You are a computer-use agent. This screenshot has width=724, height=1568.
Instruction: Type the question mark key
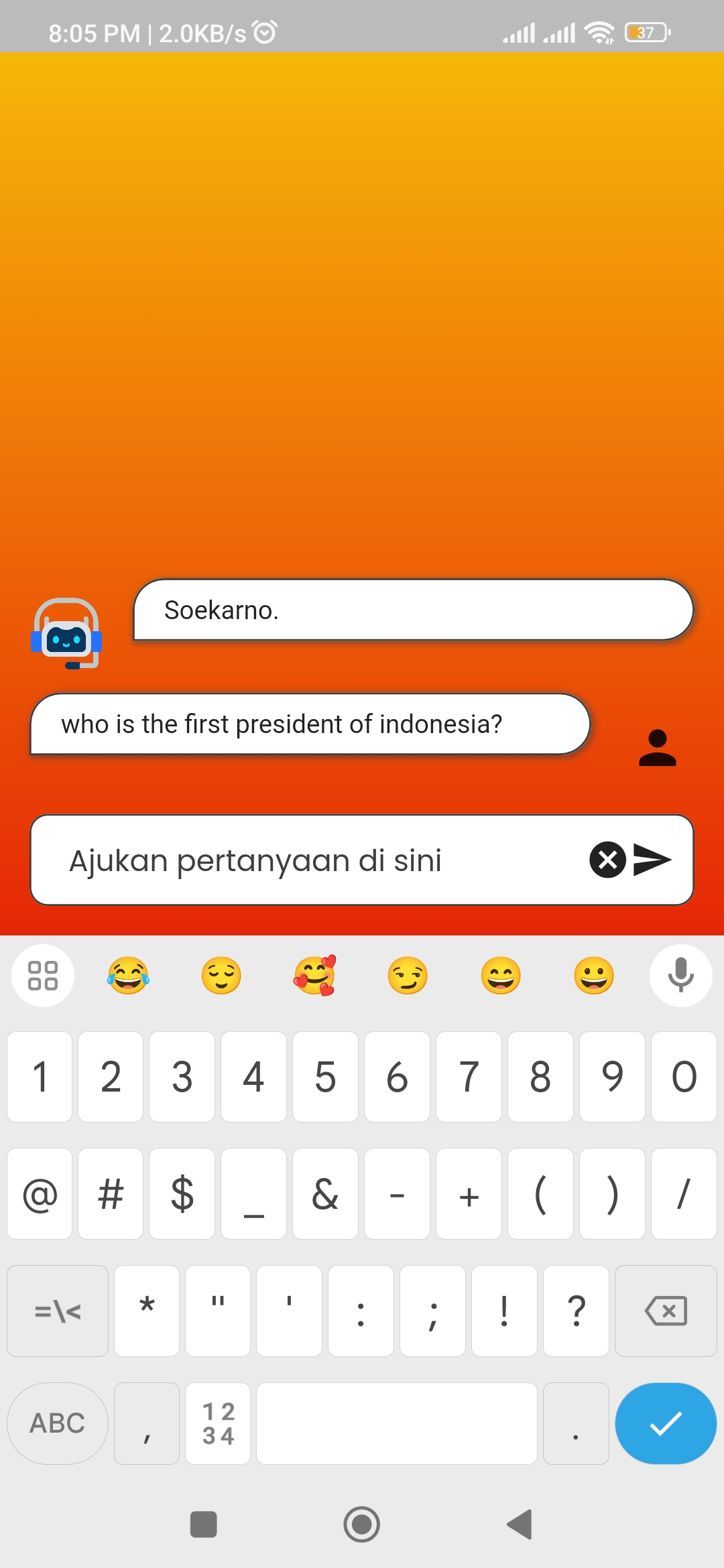click(x=576, y=1311)
